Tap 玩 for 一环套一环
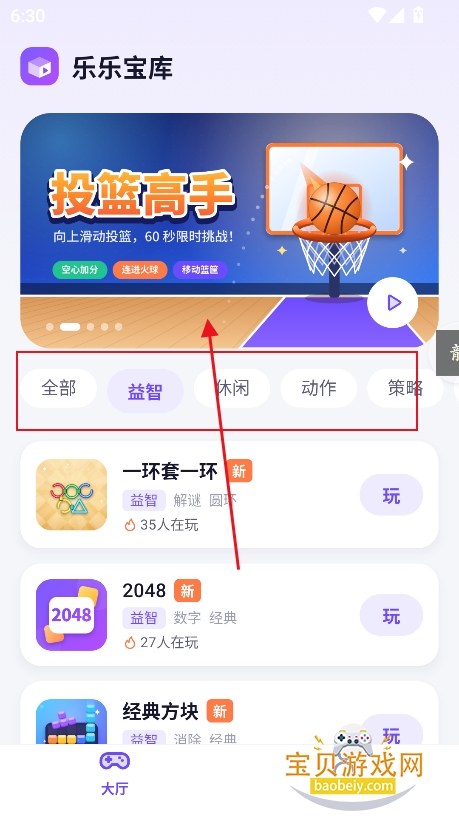This screenshot has height=816, width=459. 391,495
